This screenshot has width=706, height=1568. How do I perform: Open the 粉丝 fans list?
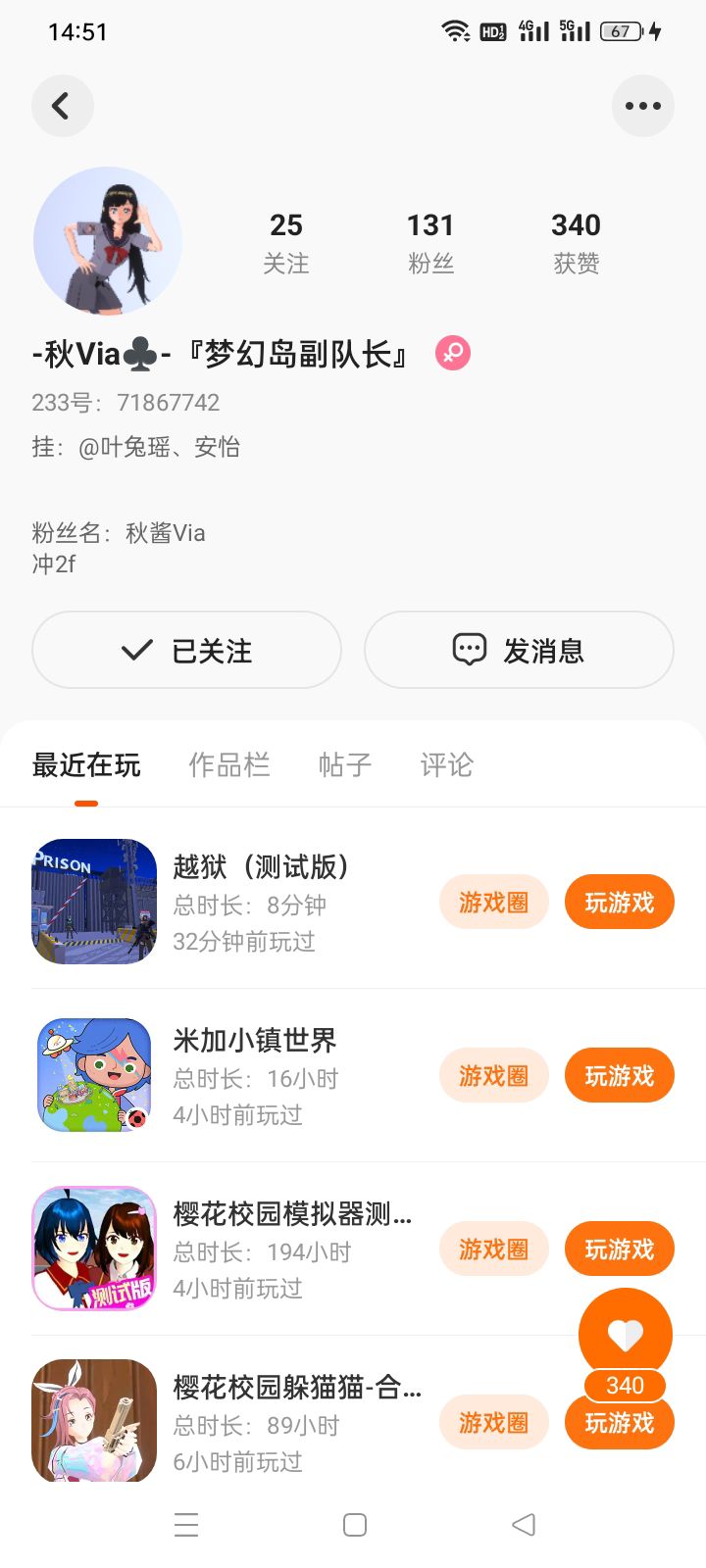click(430, 242)
